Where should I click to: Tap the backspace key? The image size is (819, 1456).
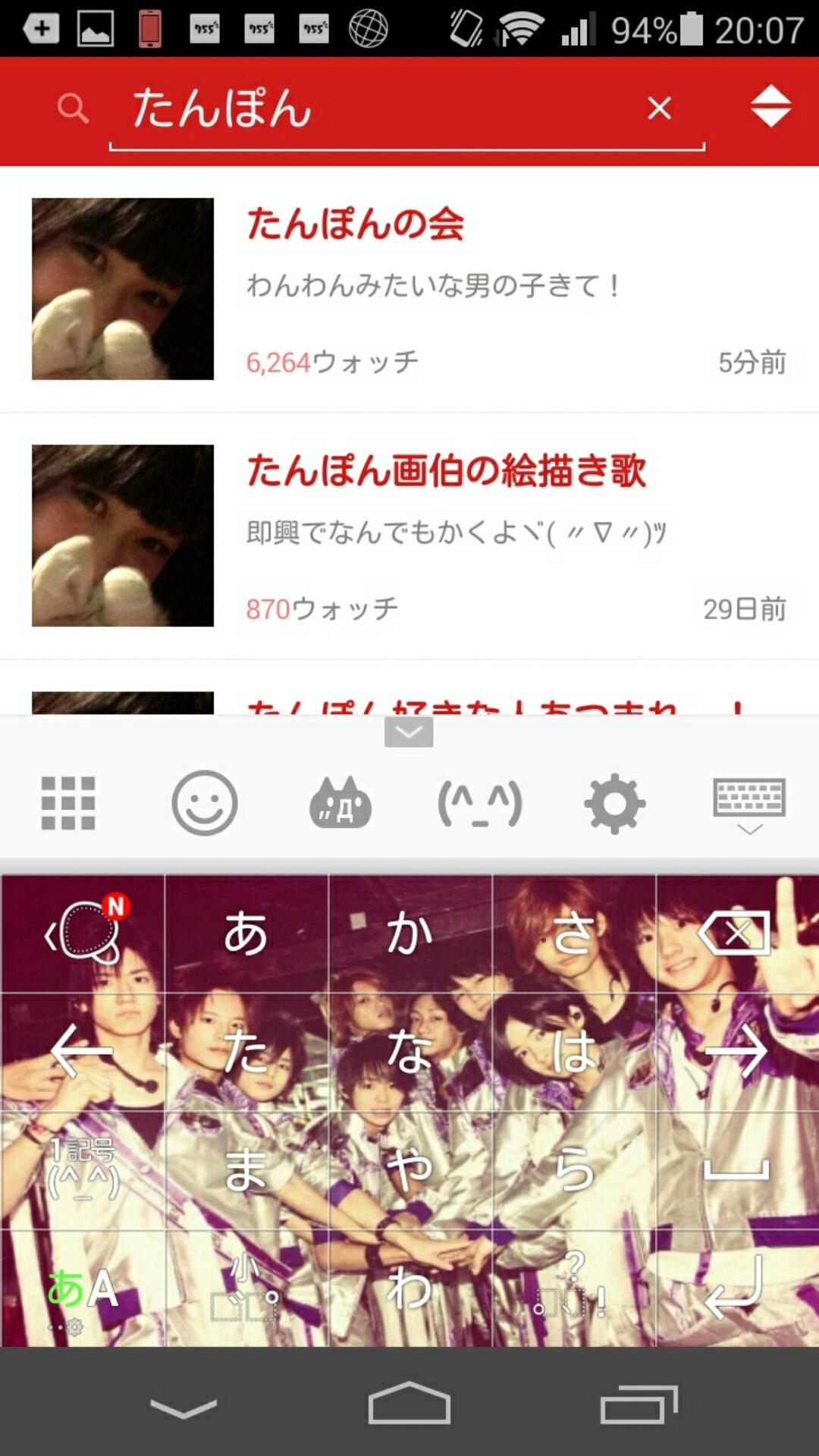click(x=736, y=934)
